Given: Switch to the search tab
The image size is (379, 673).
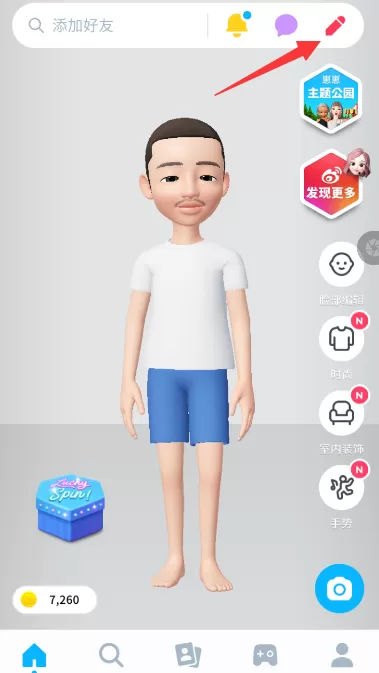Looking at the screenshot, I should pyautogui.click(x=111, y=656).
